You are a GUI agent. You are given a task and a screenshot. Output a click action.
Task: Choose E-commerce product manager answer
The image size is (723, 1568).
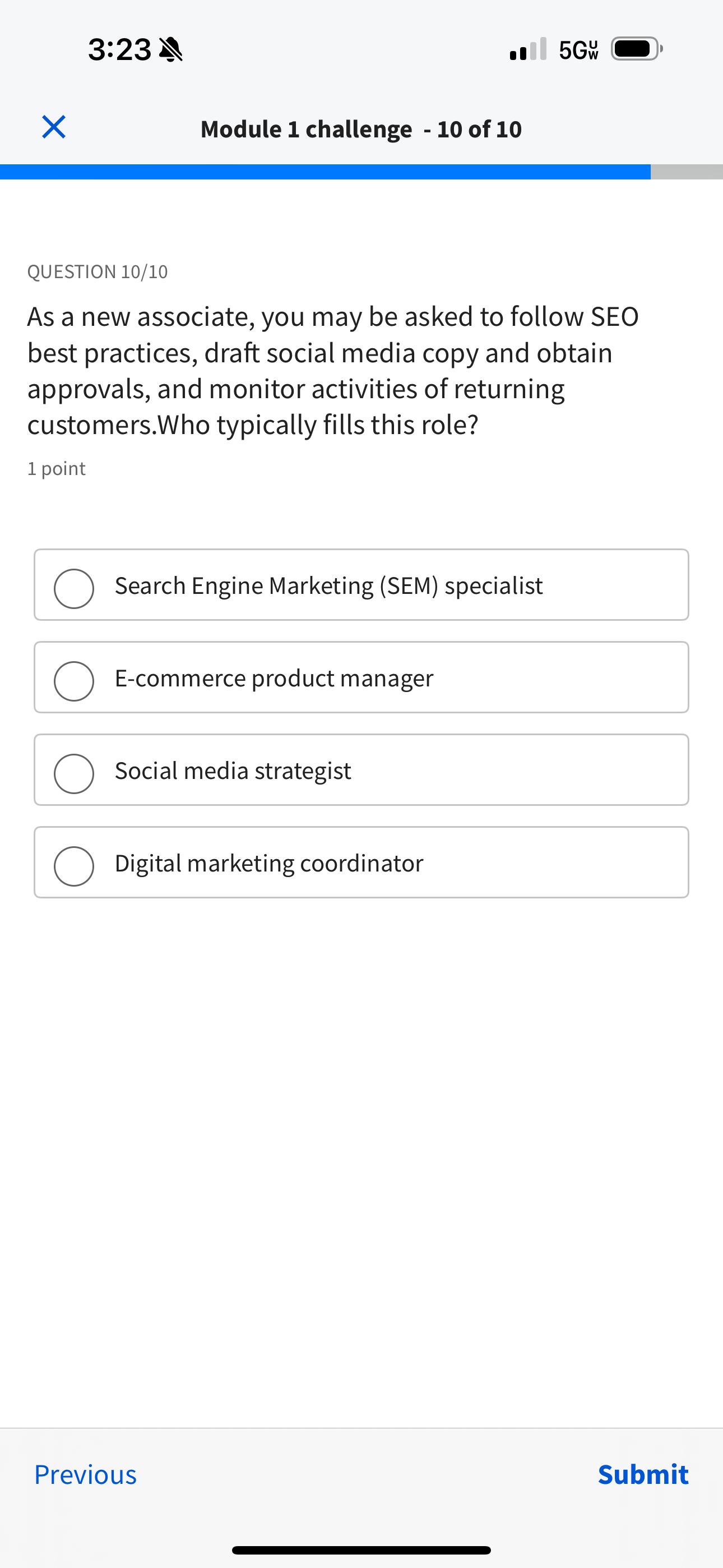74,680
